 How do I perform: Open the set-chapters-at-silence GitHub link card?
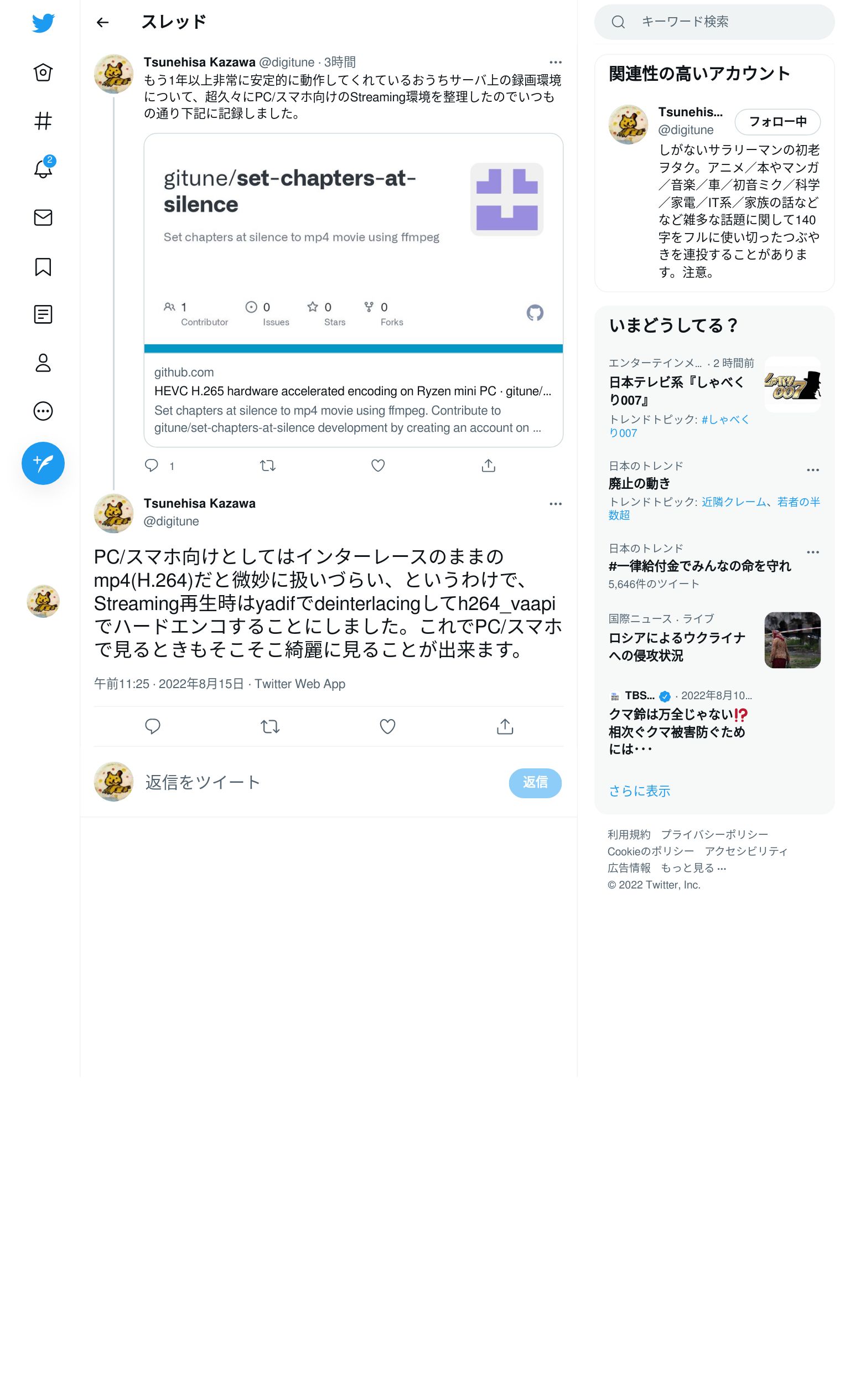coord(353,290)
